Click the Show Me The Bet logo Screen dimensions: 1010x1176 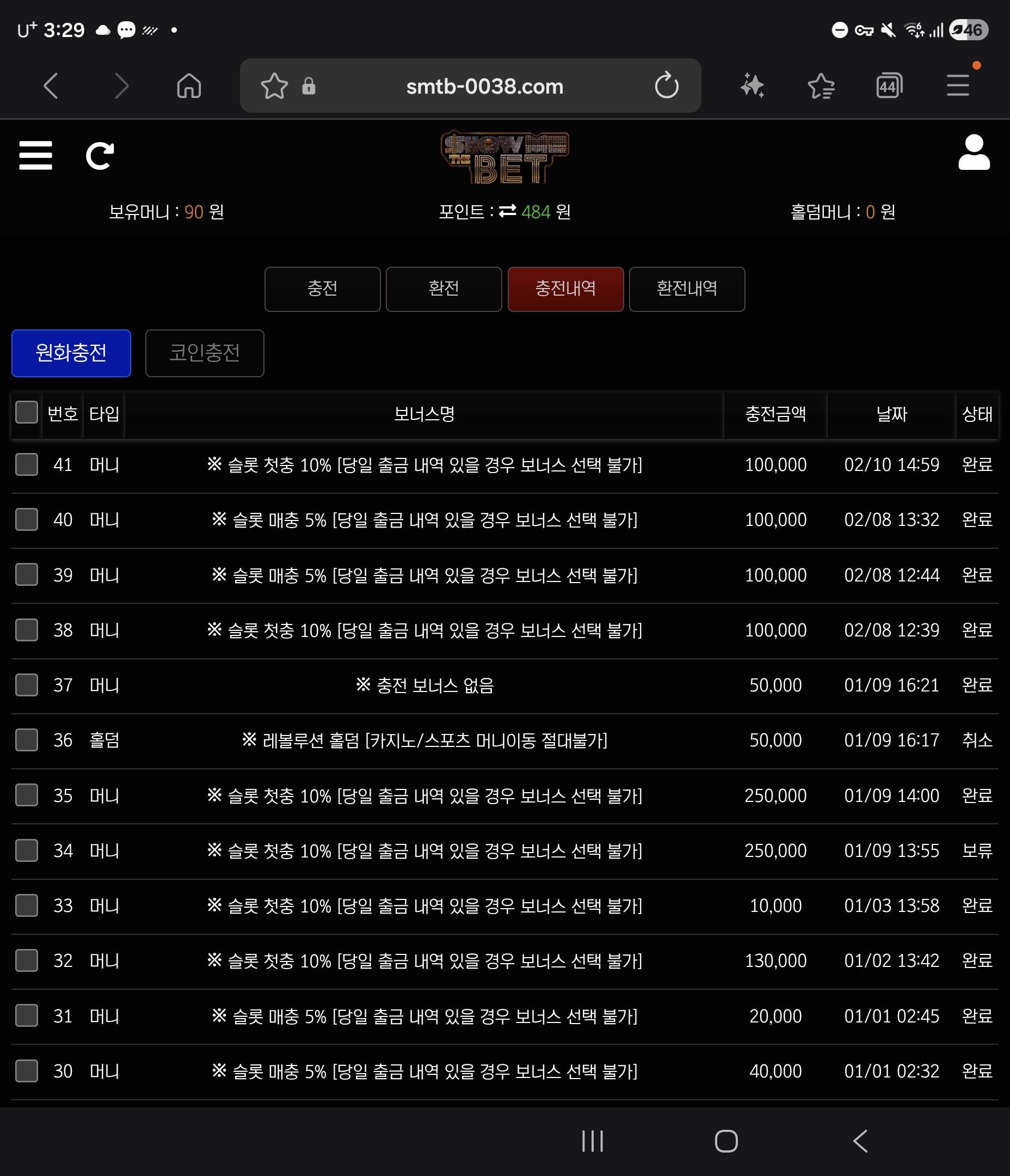pos(505,157)
